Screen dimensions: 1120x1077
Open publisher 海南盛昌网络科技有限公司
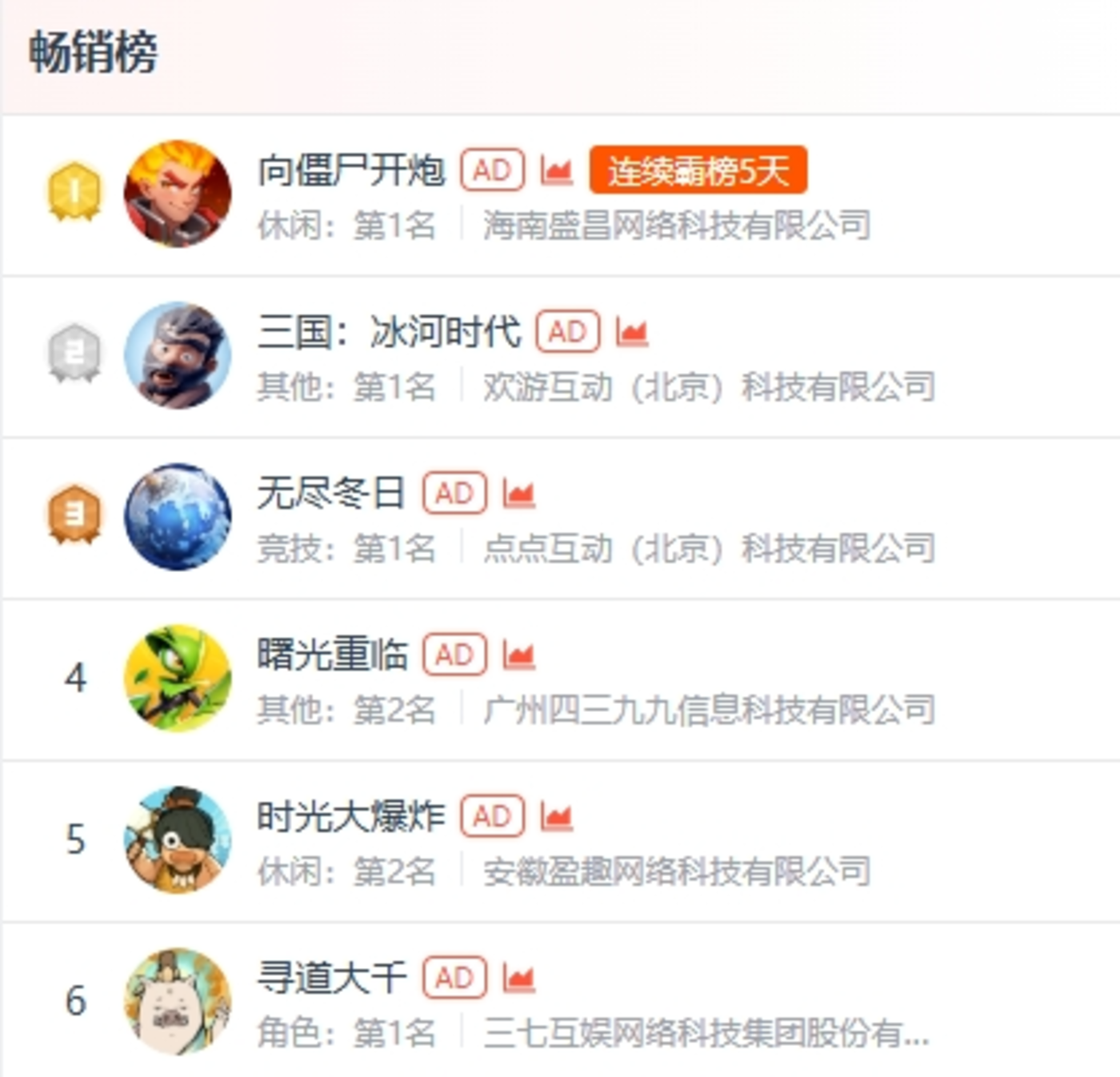[677, 226]
